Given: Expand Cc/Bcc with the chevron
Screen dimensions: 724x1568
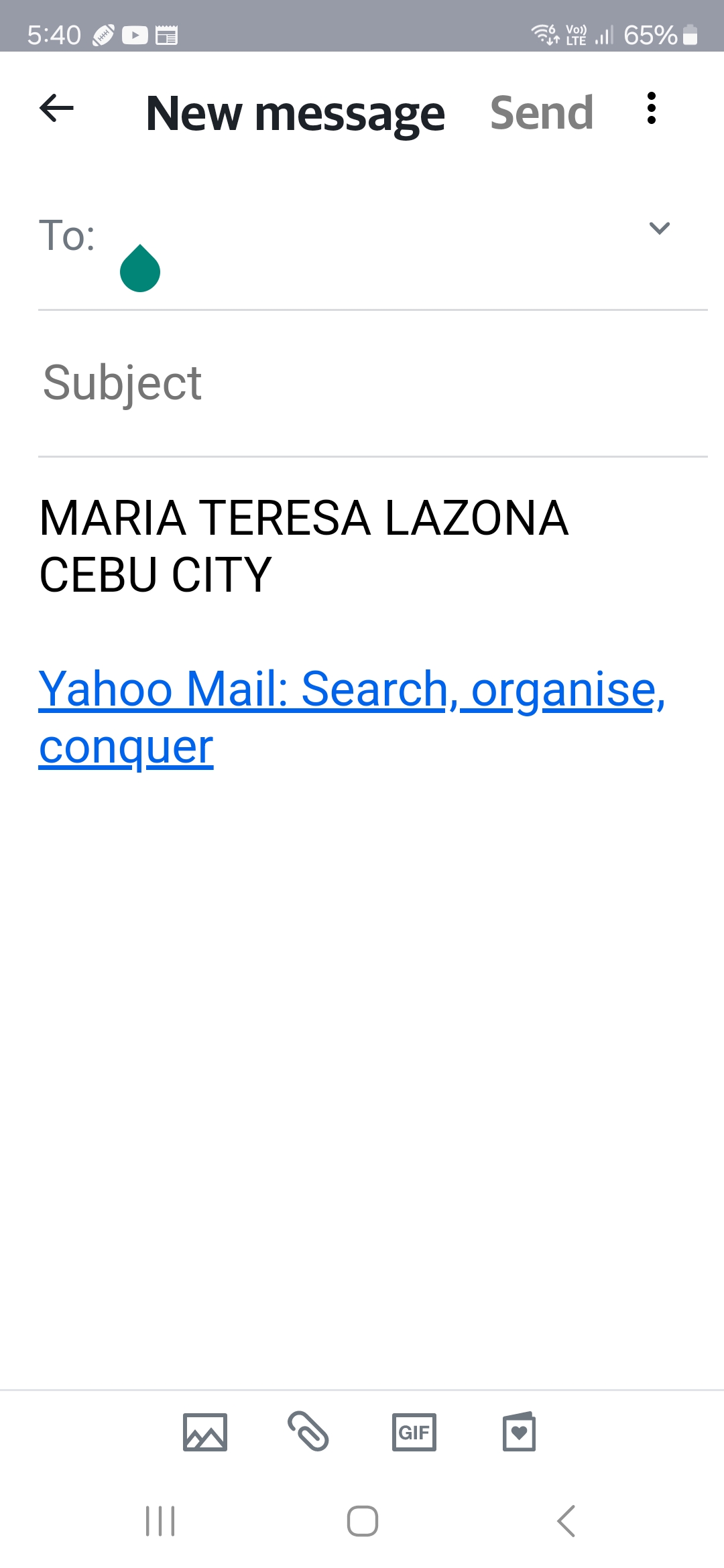Looking at the screenshot, I should click(x=660, y=228).
